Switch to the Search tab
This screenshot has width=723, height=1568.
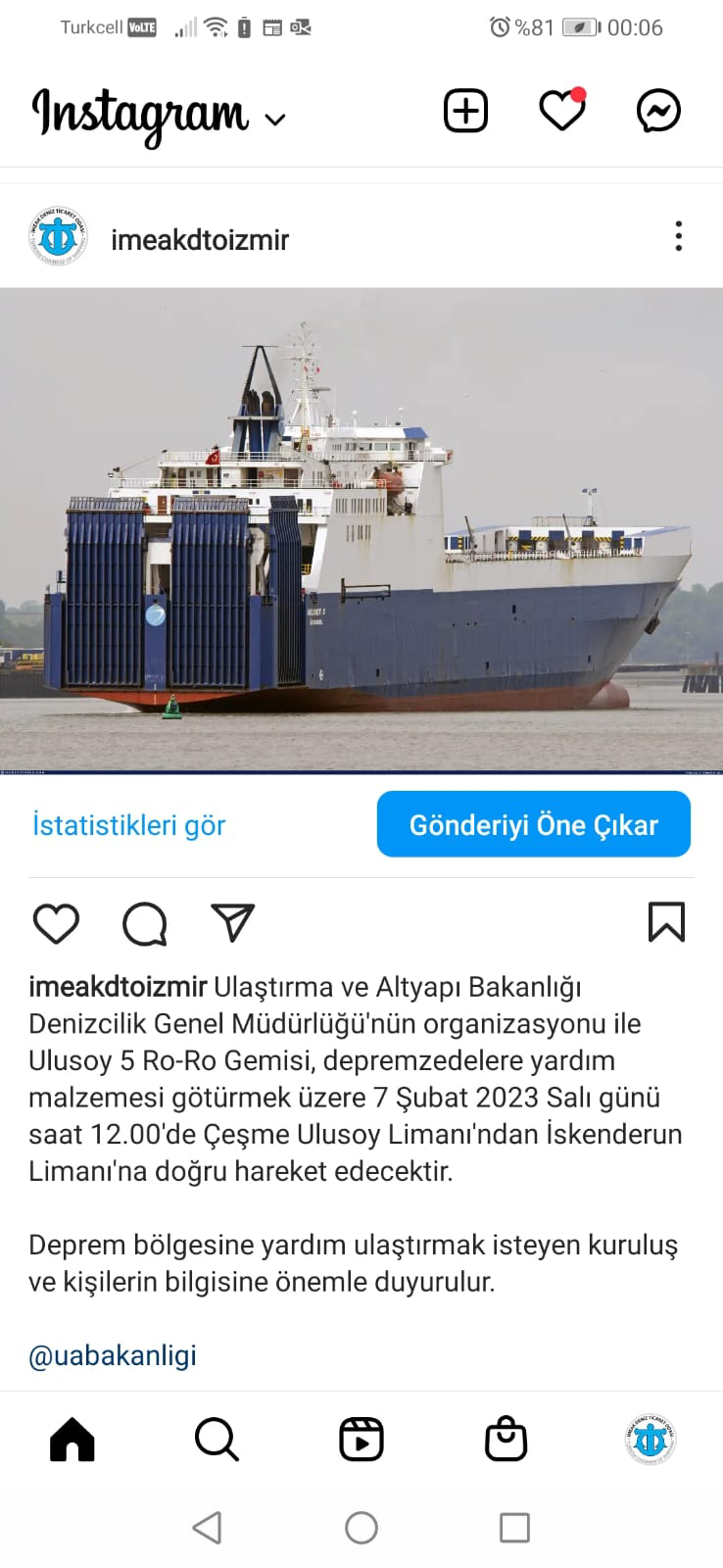click(x=217, y=1440)
